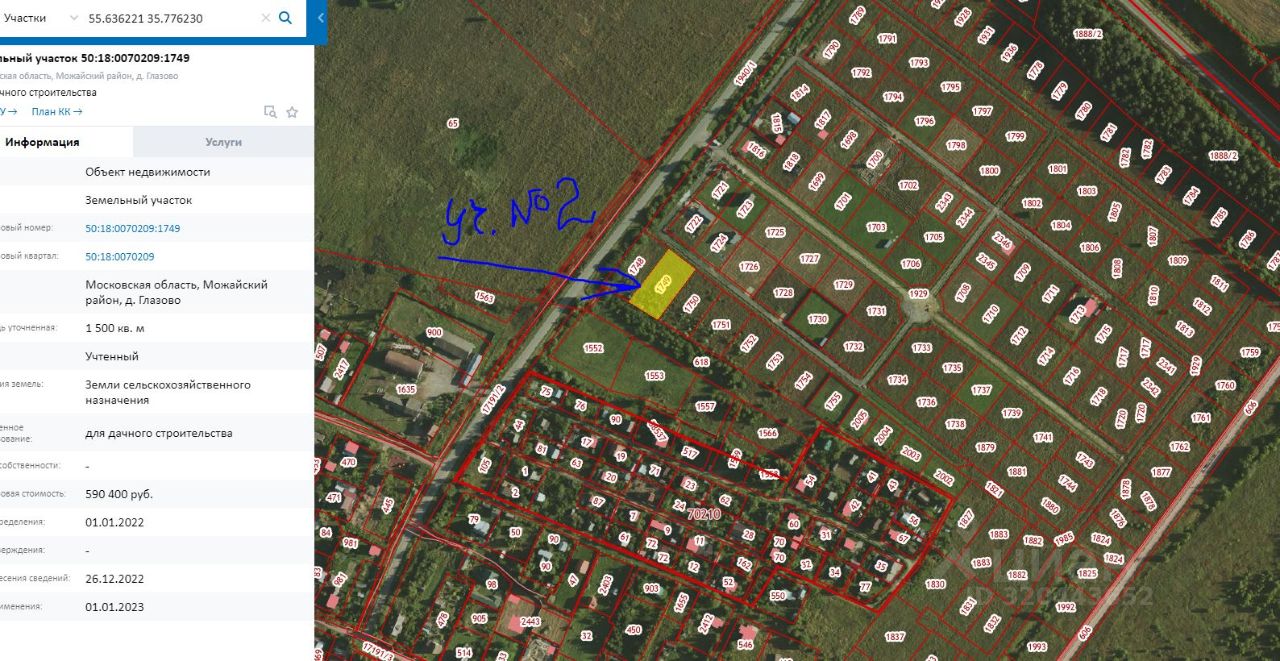The height and width of the screenshot is (661, 1280).
Task: Open the План КК link
Action: tap(56, 112)
